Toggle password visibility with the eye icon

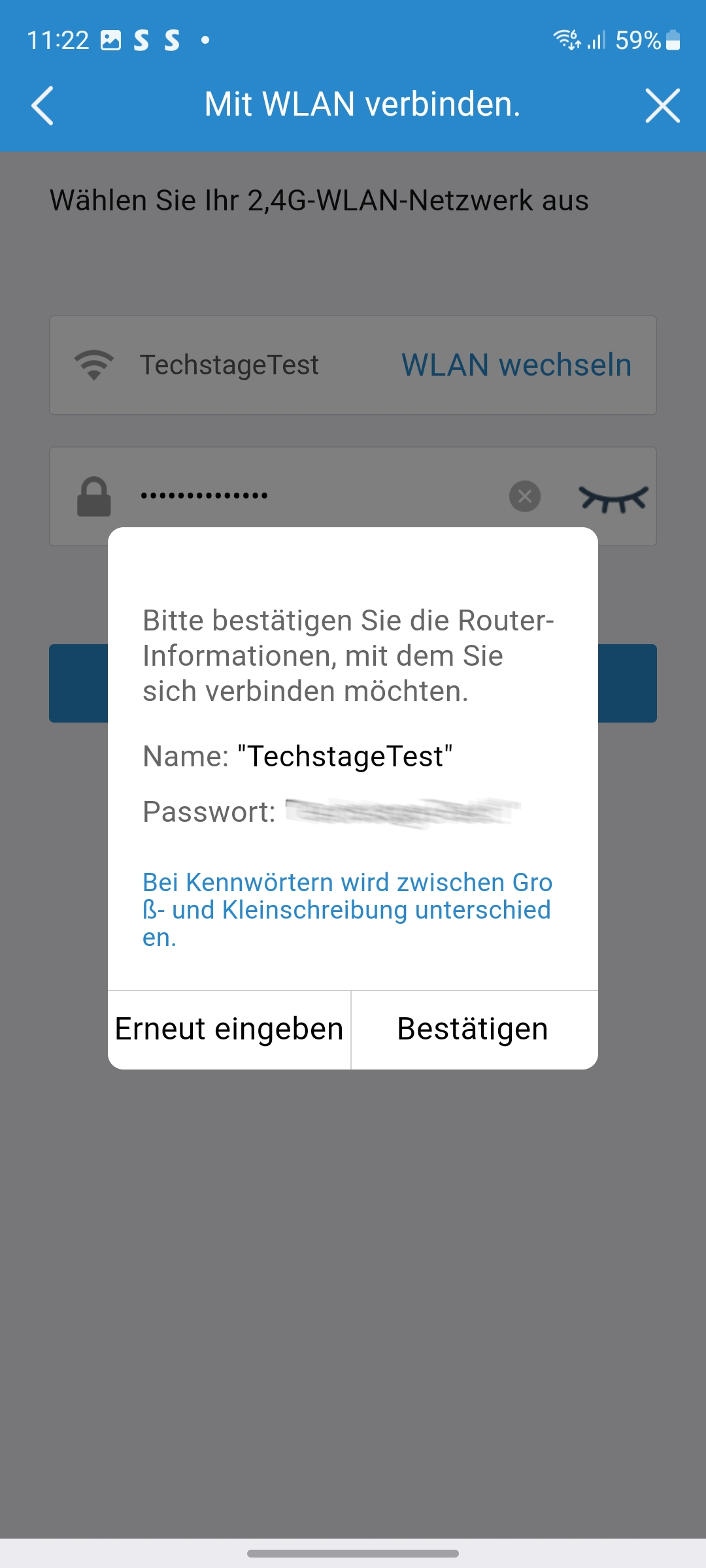click(613, 498)
